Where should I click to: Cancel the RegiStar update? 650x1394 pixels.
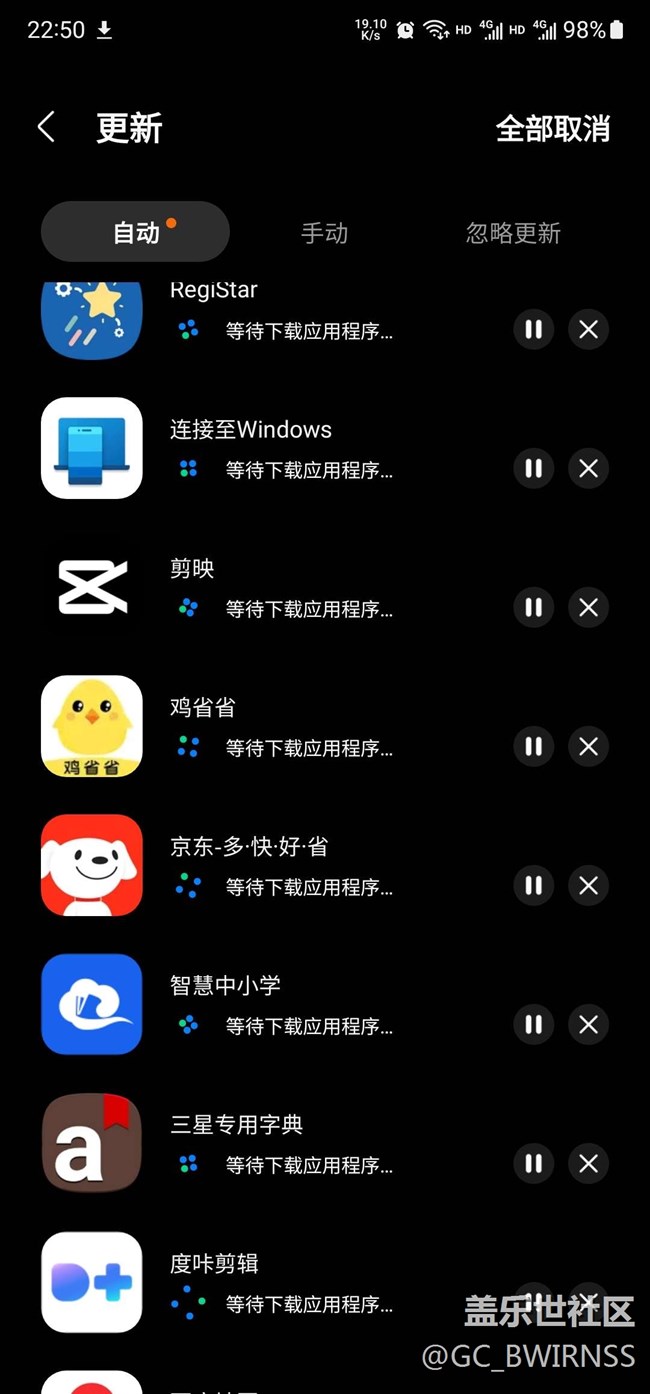[x=589, y=329]
